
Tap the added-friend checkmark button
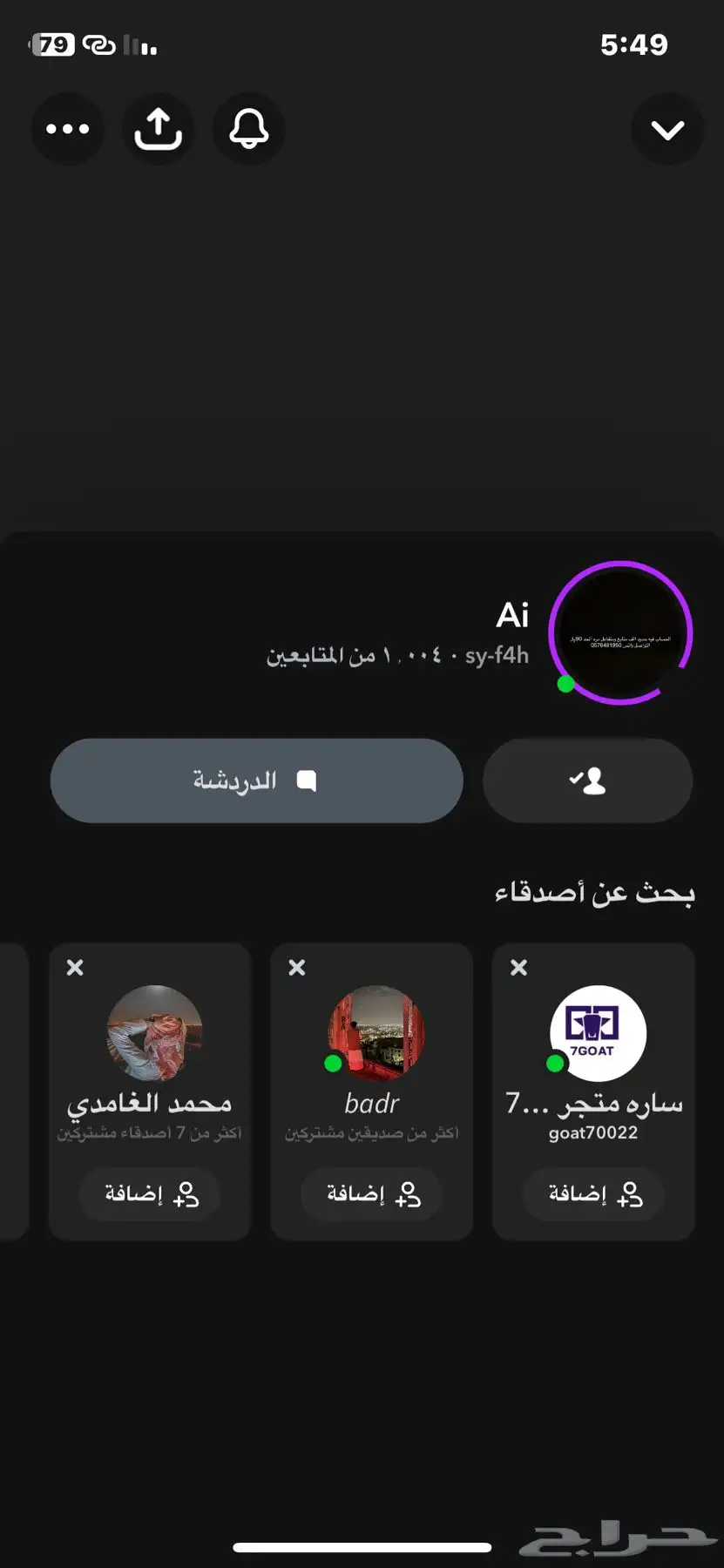tap(588, 781)
